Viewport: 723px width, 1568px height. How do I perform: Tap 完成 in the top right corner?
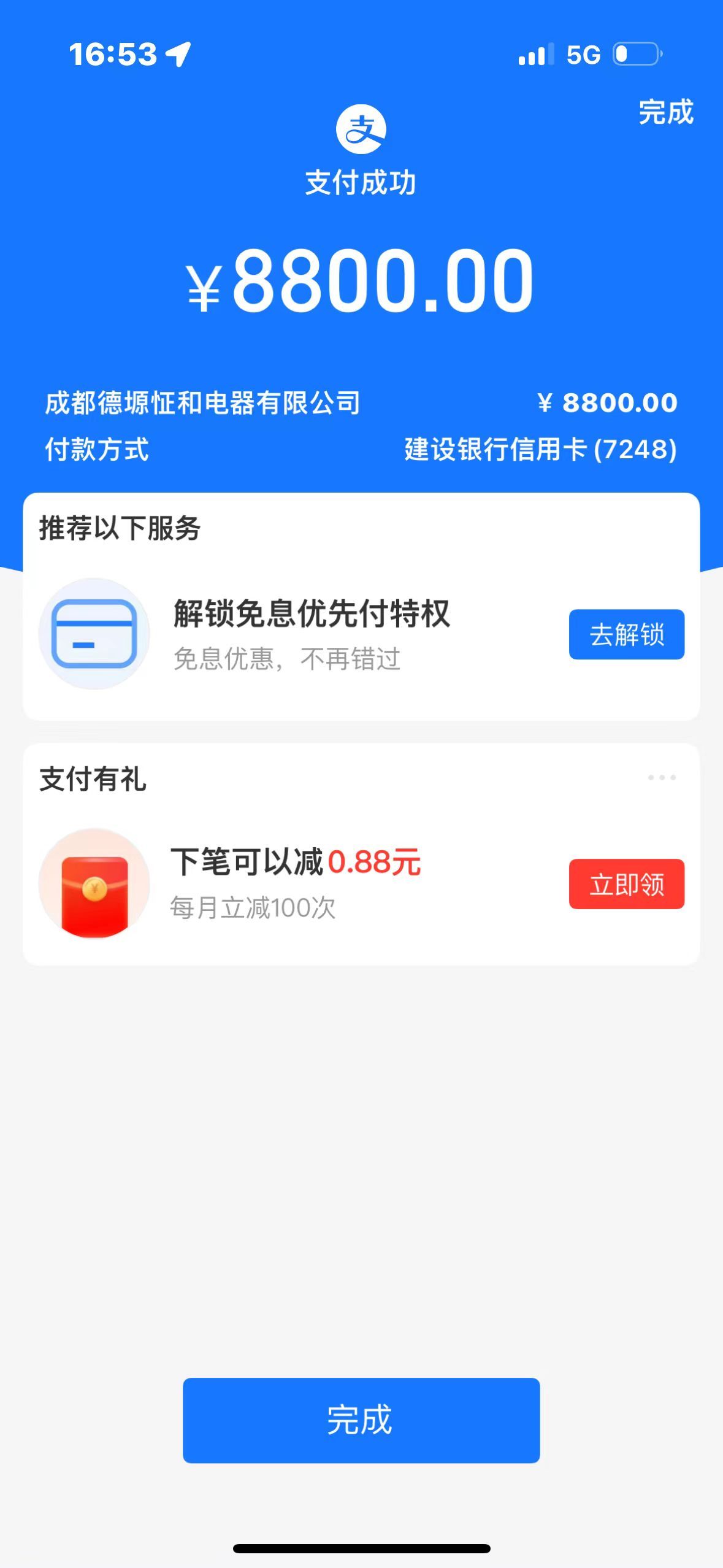pyautogui.click(x=666, y=112)
